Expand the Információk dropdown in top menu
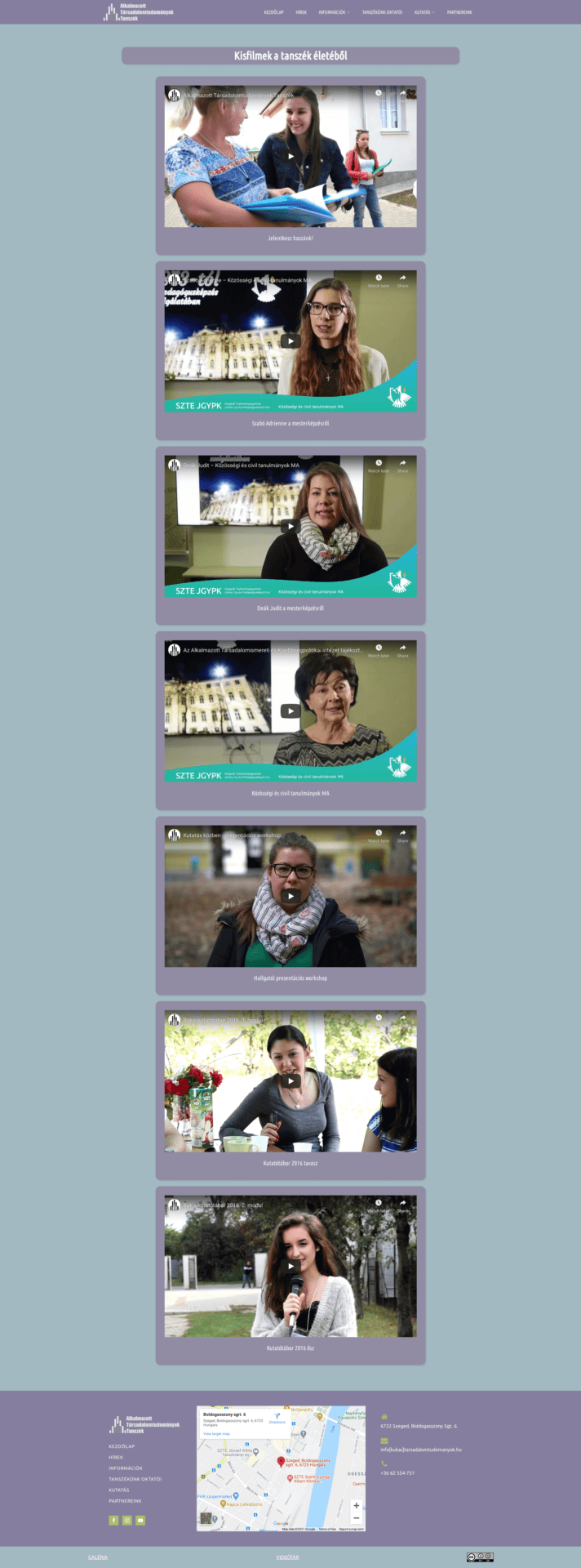The image size is (581, 1568). coord(334,12)
